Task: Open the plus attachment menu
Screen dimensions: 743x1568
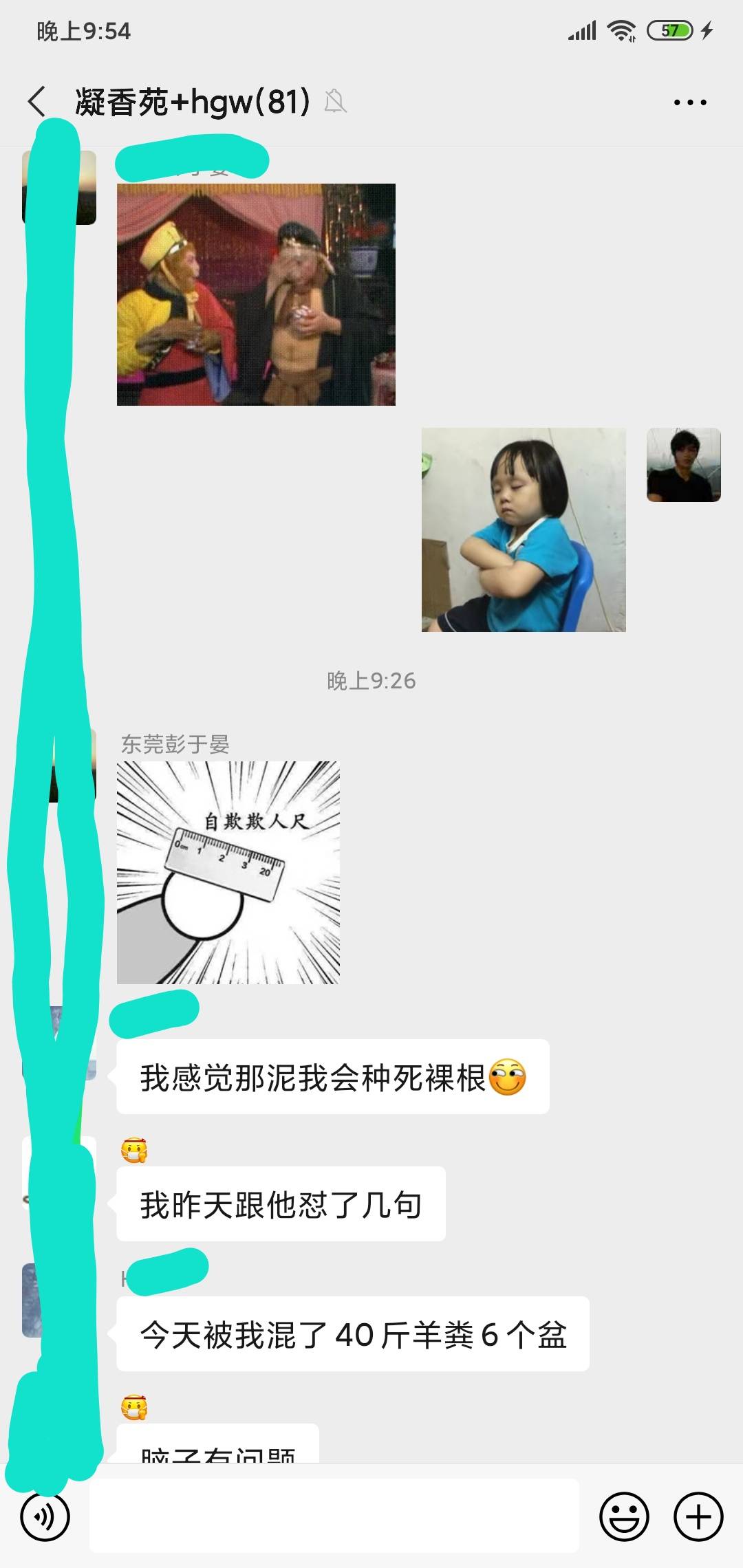Action: [698, 1516]
